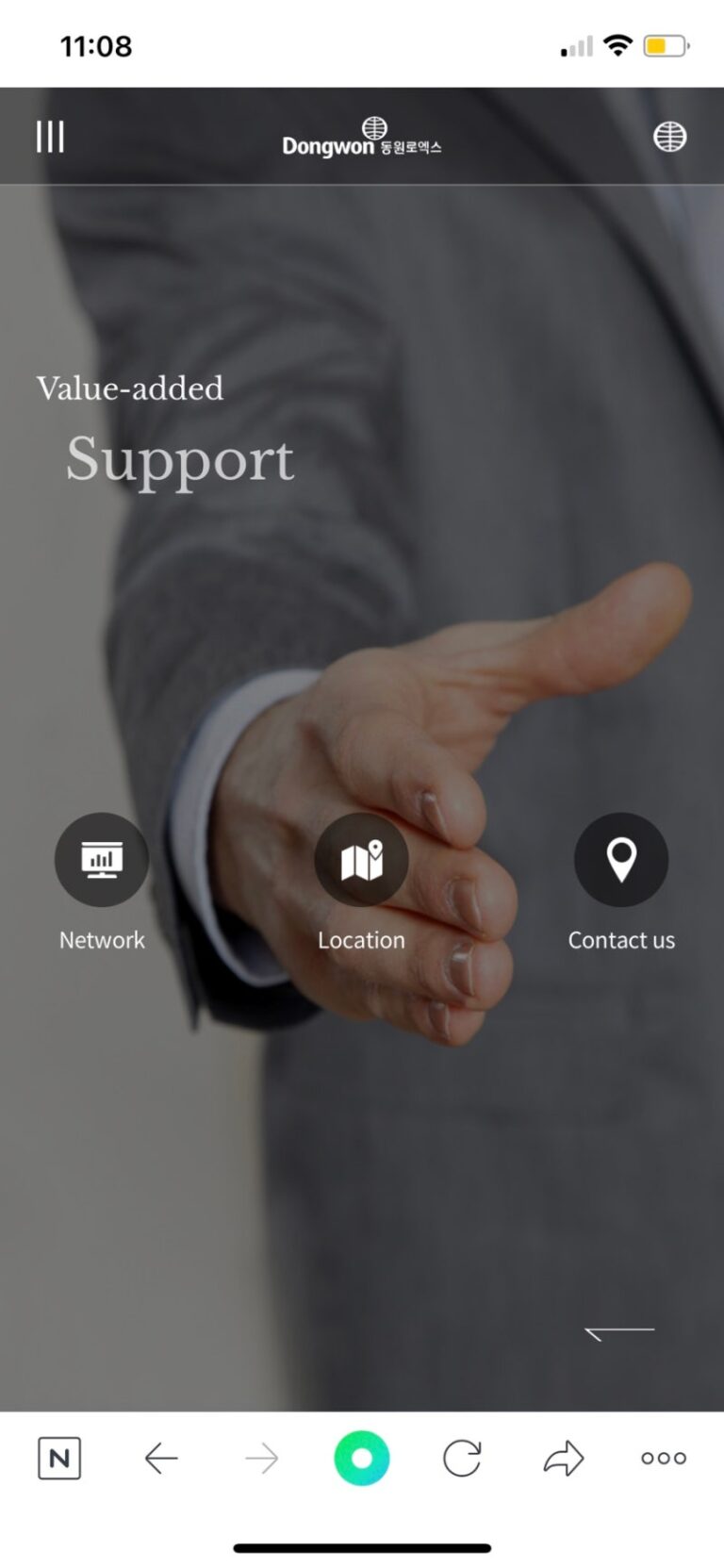Open the Location map
The height and width of the screenshot is (1568, 724).
pyautogui.click(x=361, y=860)
